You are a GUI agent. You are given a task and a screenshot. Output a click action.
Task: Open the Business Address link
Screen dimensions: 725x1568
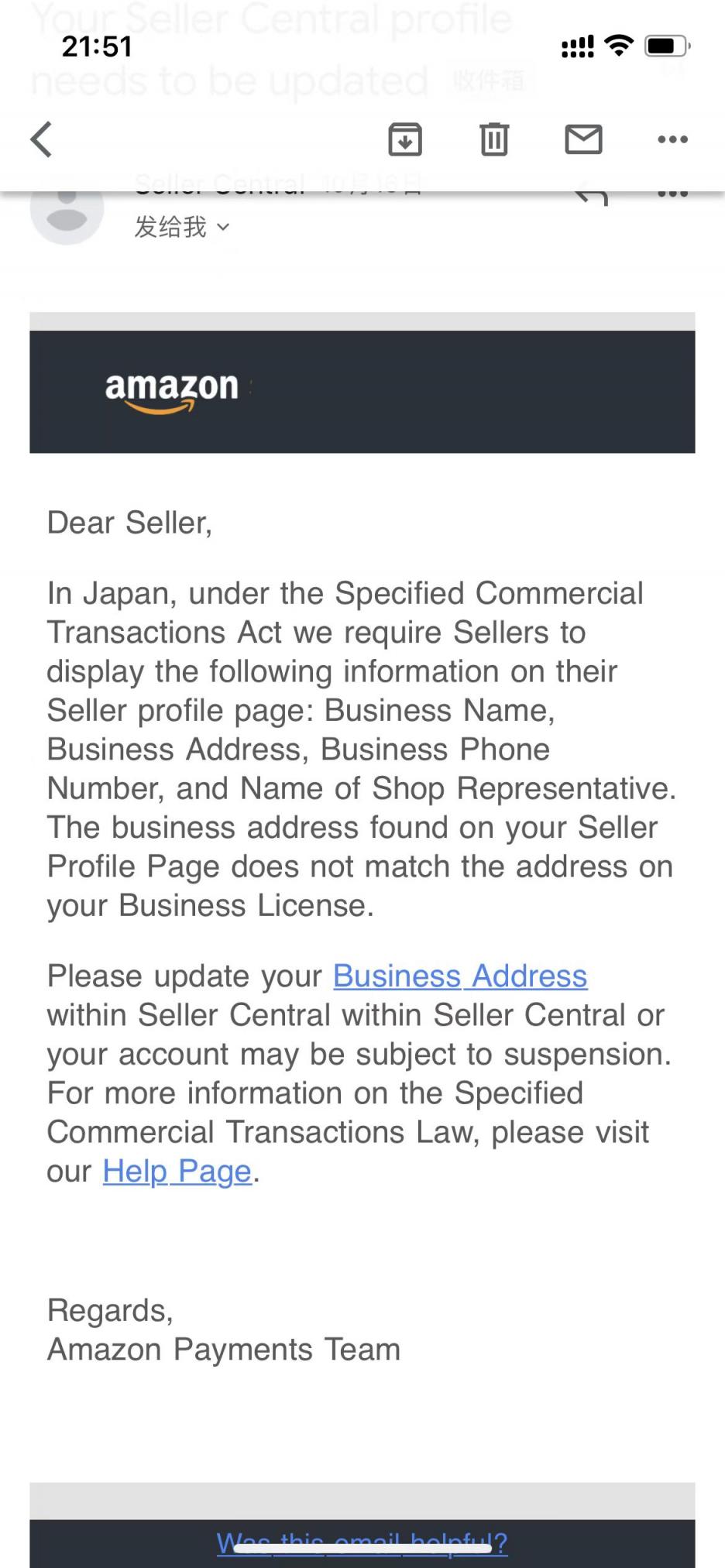(460, 976)
